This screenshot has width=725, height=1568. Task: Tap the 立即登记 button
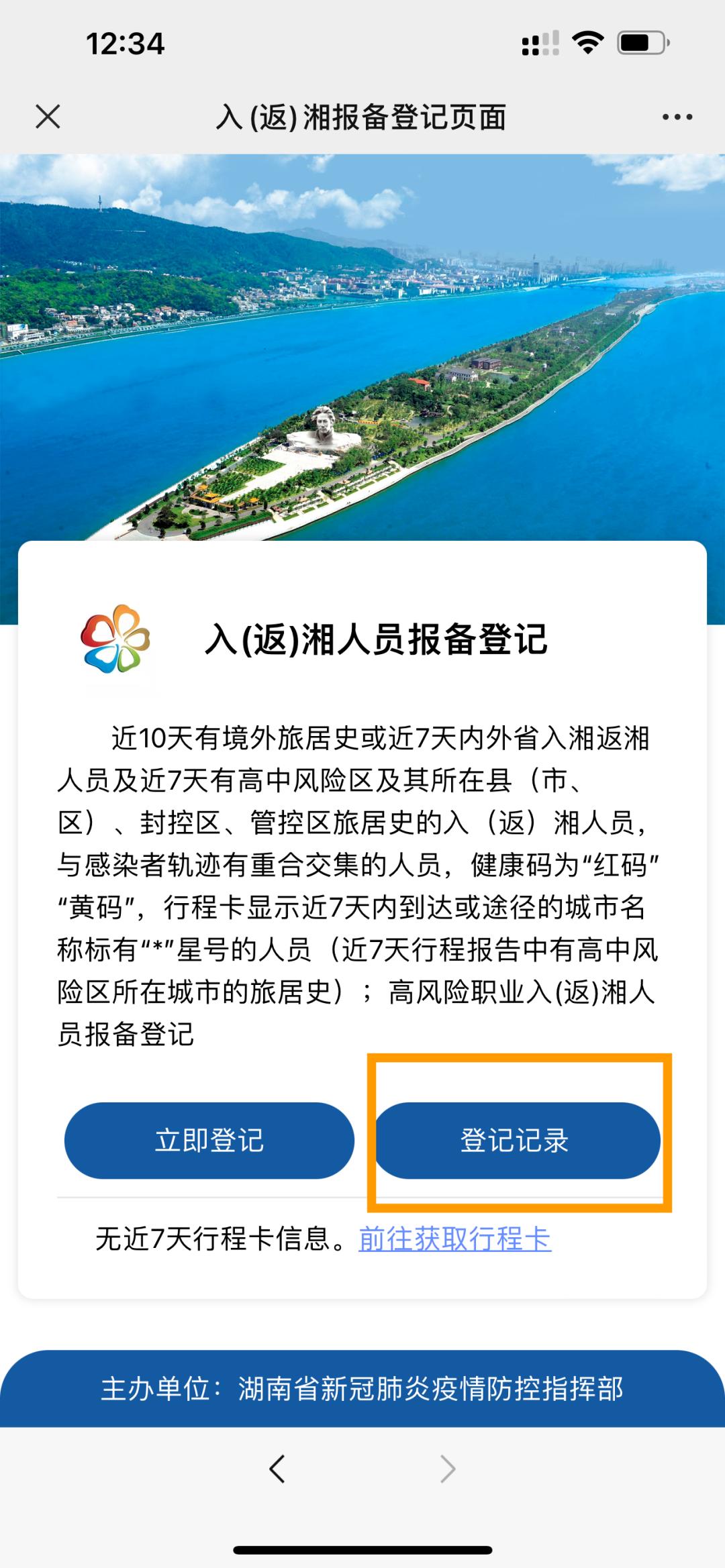coord(209,1141)
